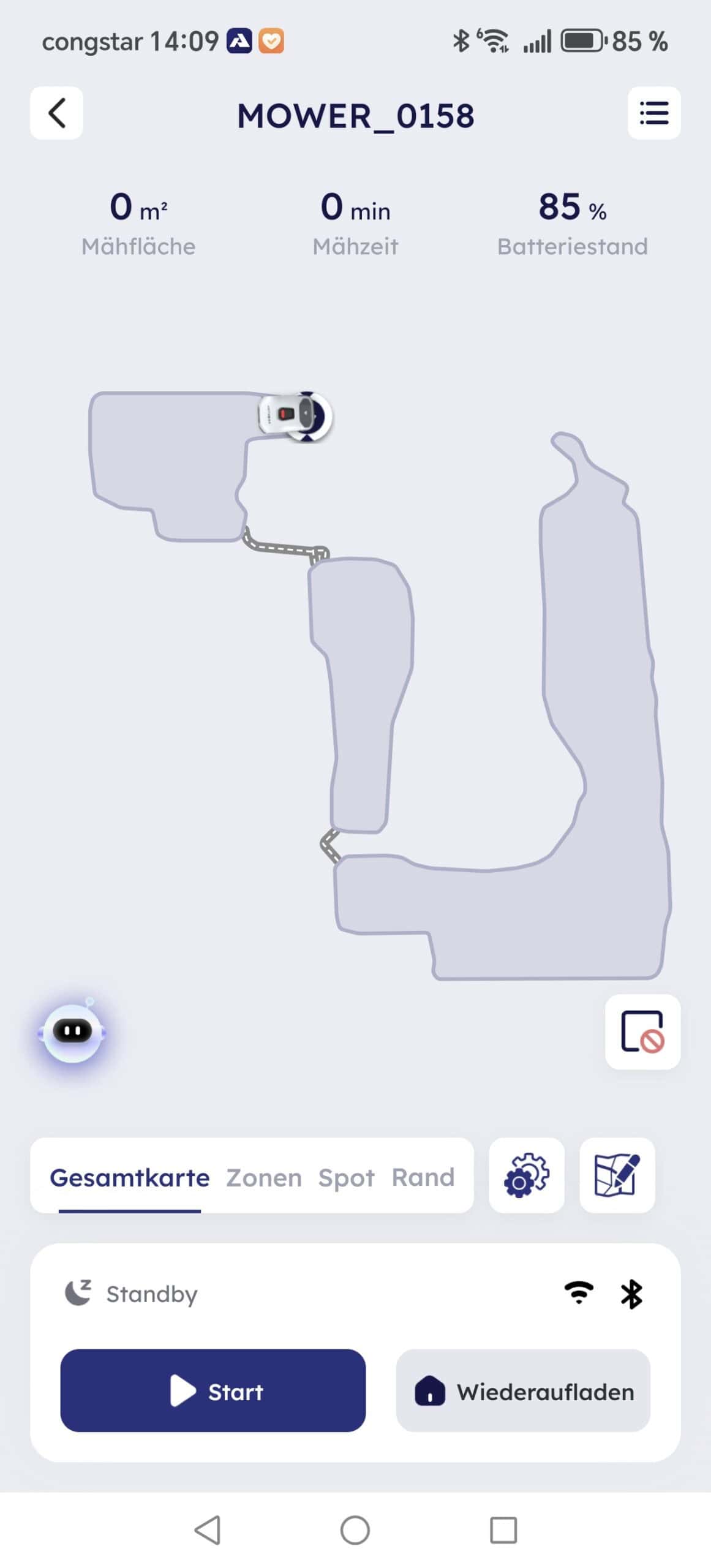
Task: Switch to the Spot tab
Action: 347,1177
